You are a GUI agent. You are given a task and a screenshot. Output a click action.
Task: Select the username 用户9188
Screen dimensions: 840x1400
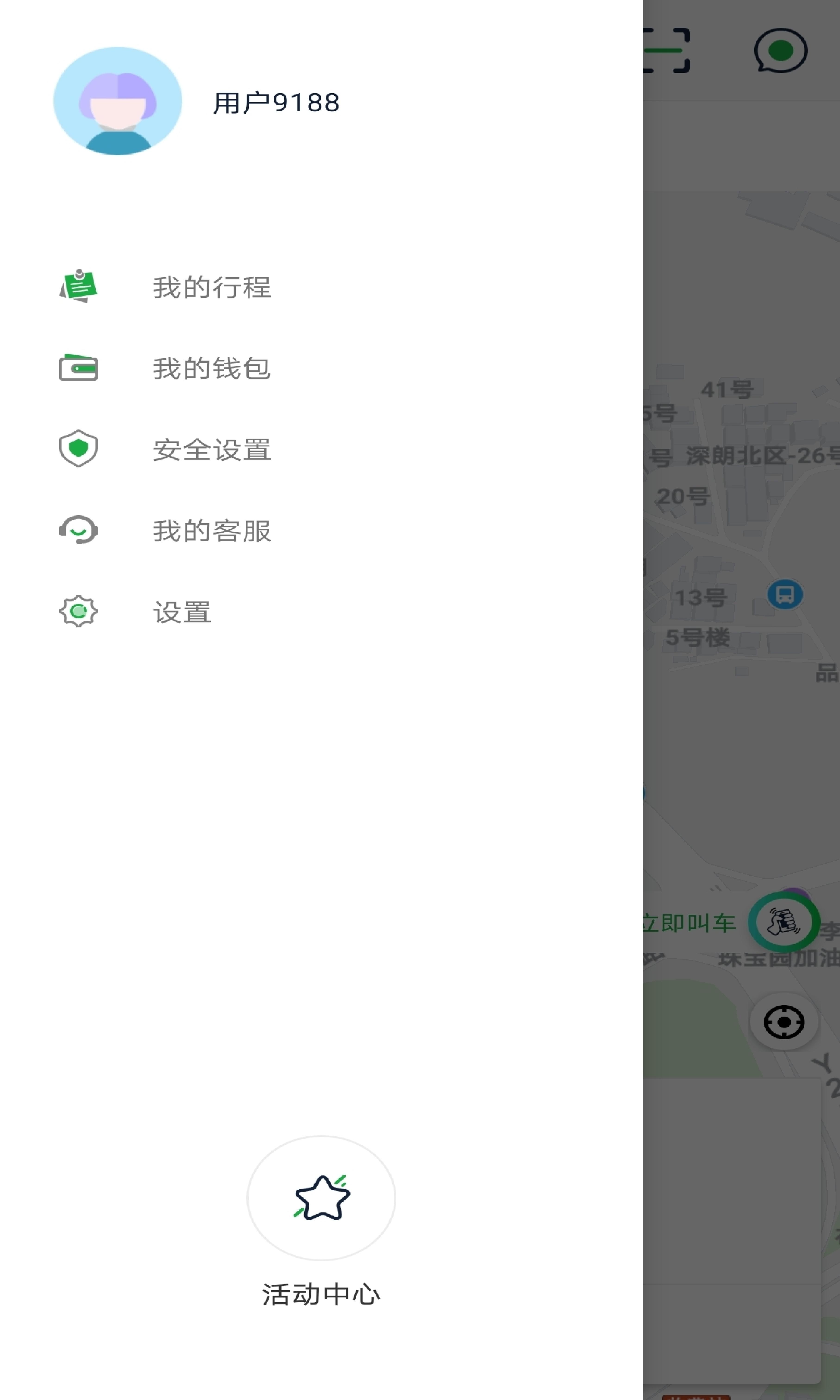276,102
